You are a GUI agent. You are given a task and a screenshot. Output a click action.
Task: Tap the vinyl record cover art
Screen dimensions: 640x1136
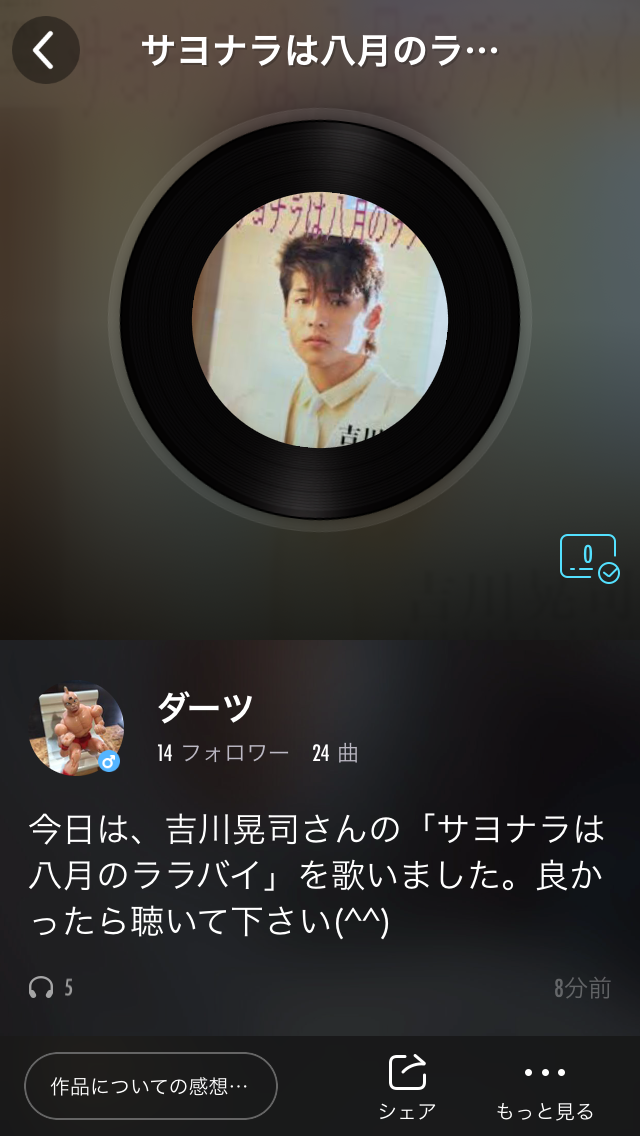tap(320, 320)
